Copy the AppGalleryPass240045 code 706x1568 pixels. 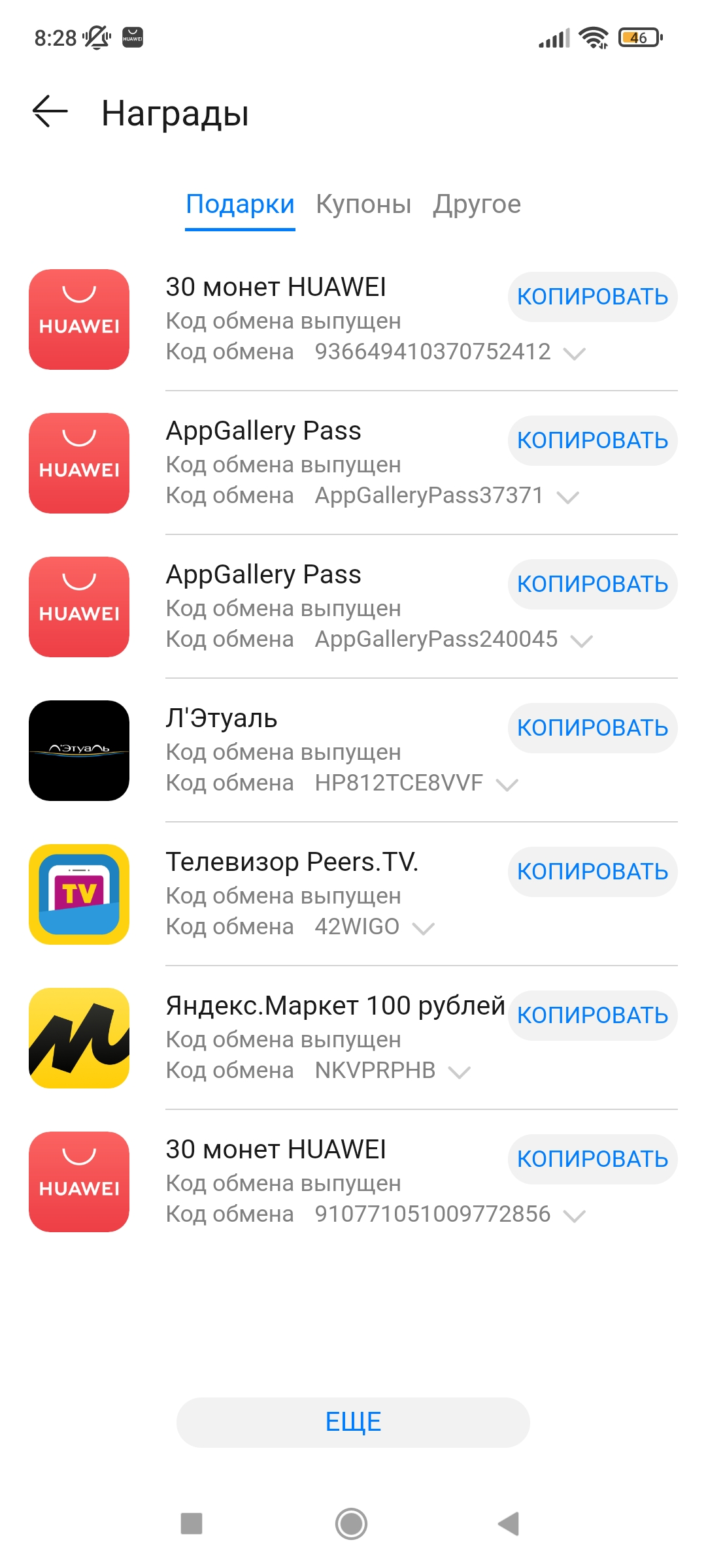(592, 584)
